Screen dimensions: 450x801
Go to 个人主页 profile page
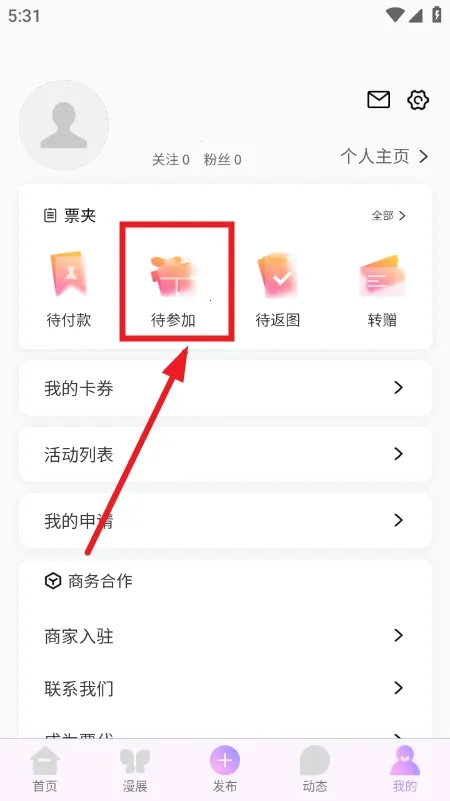tap(384, 156)
